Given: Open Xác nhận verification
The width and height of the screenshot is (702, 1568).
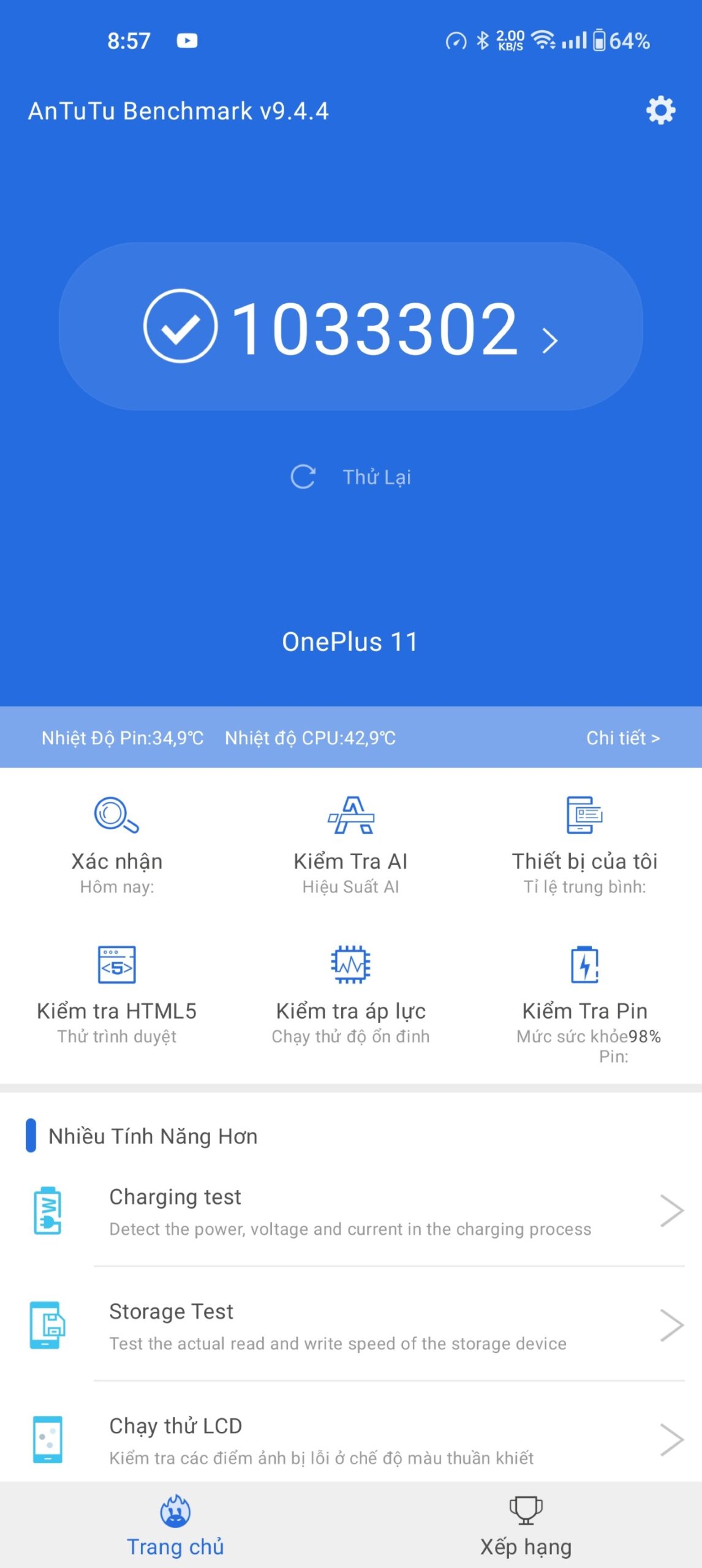Looking at the screenshot, I should [117, 844].
